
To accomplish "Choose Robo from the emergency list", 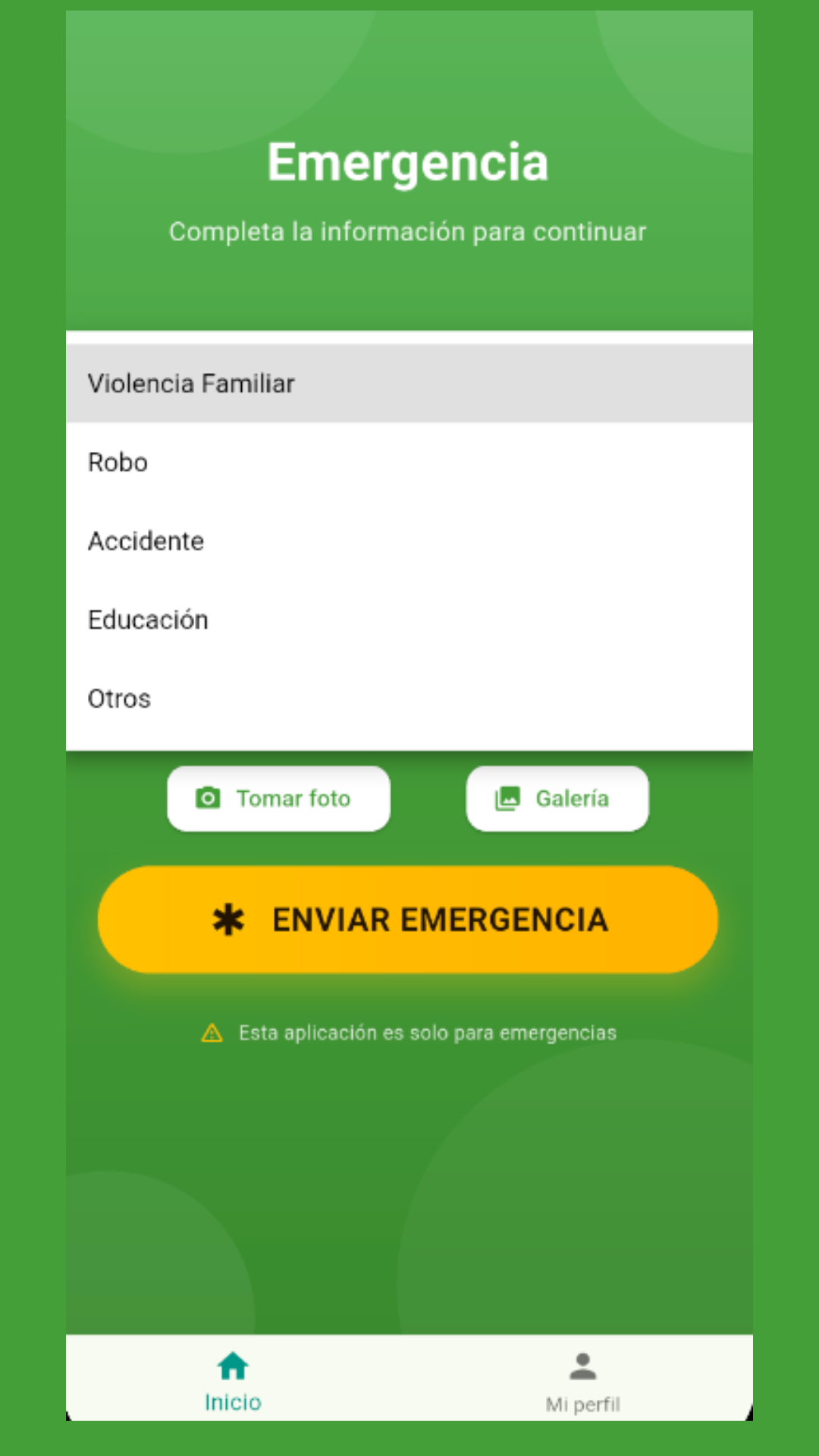I will [409, 462].
